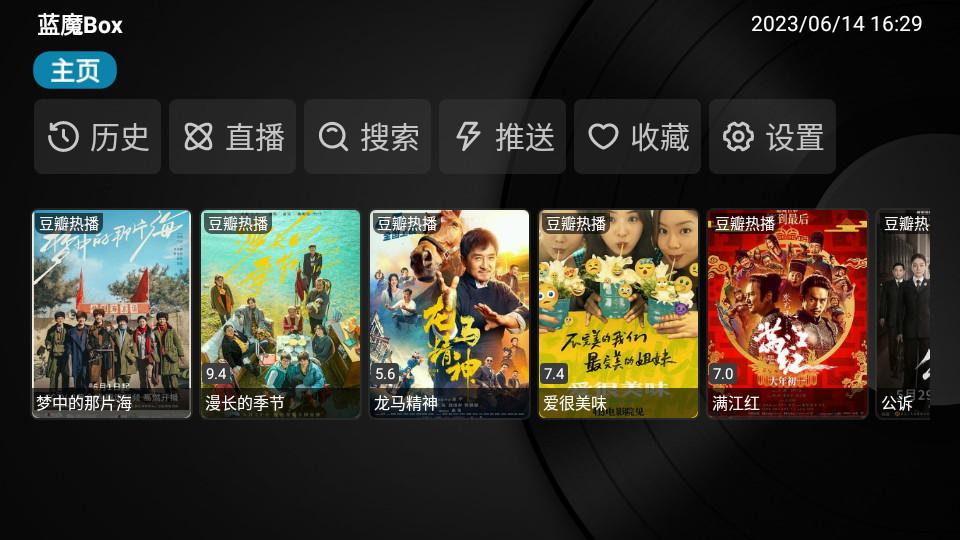960x540 pixels.
Task: Open the 搜索 search page
Action: click(x=367, y=137)
